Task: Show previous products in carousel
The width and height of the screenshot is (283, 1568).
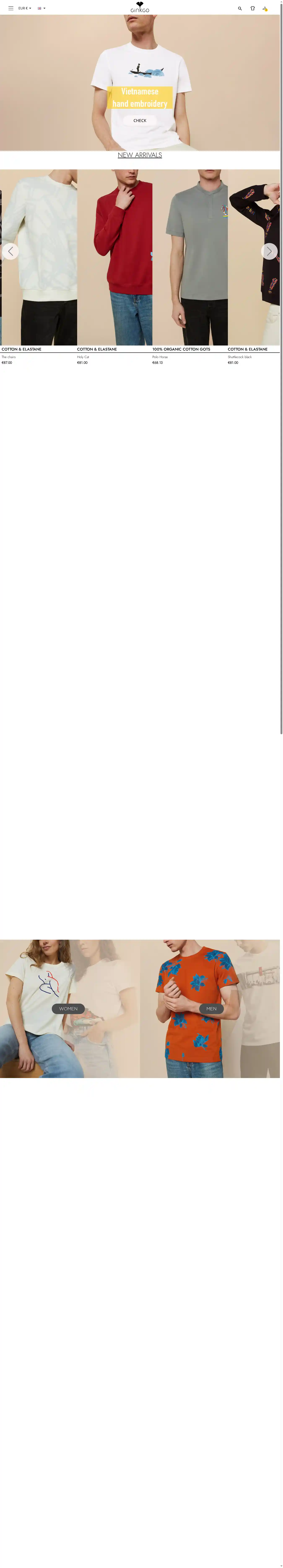Action: point(10,251)
